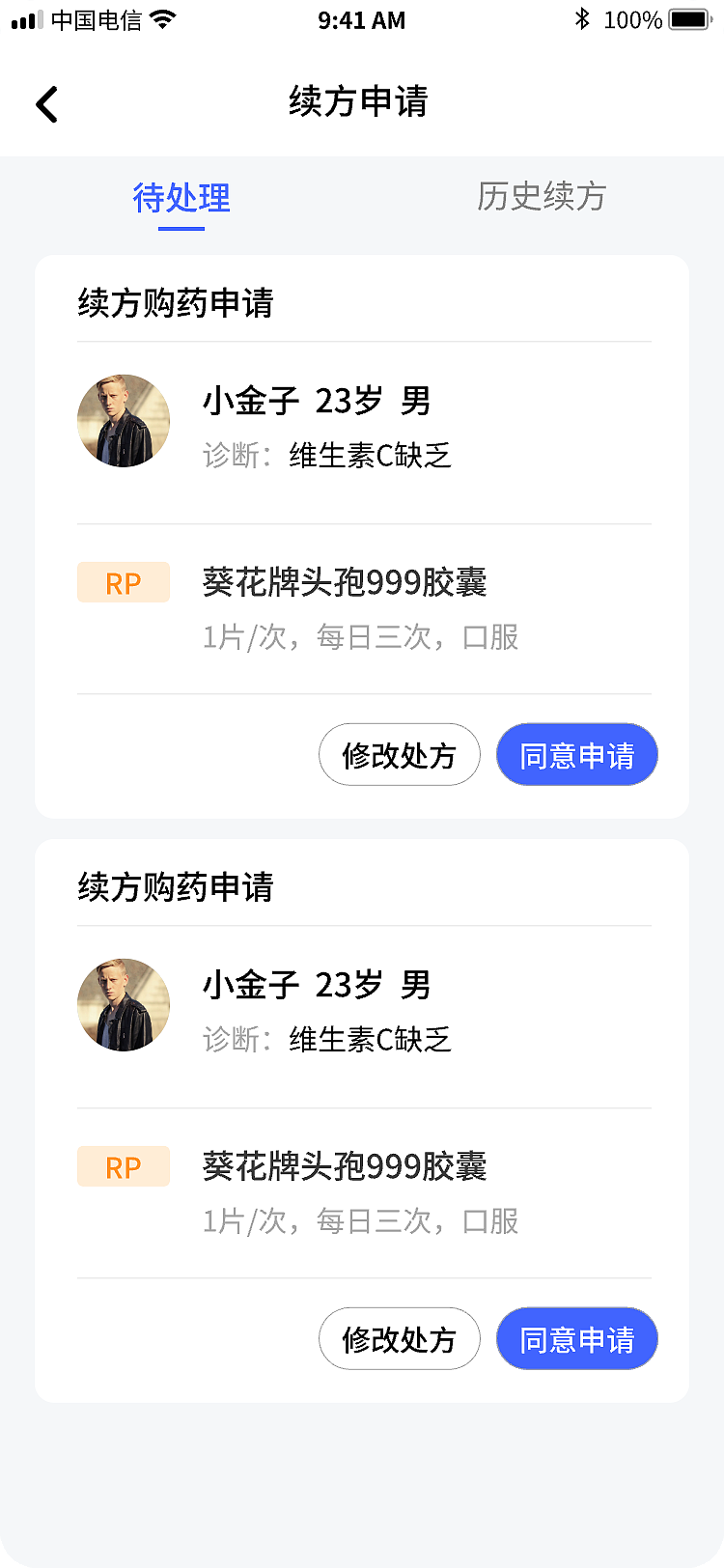Click the battery icon in the status bar

(686, 17)
